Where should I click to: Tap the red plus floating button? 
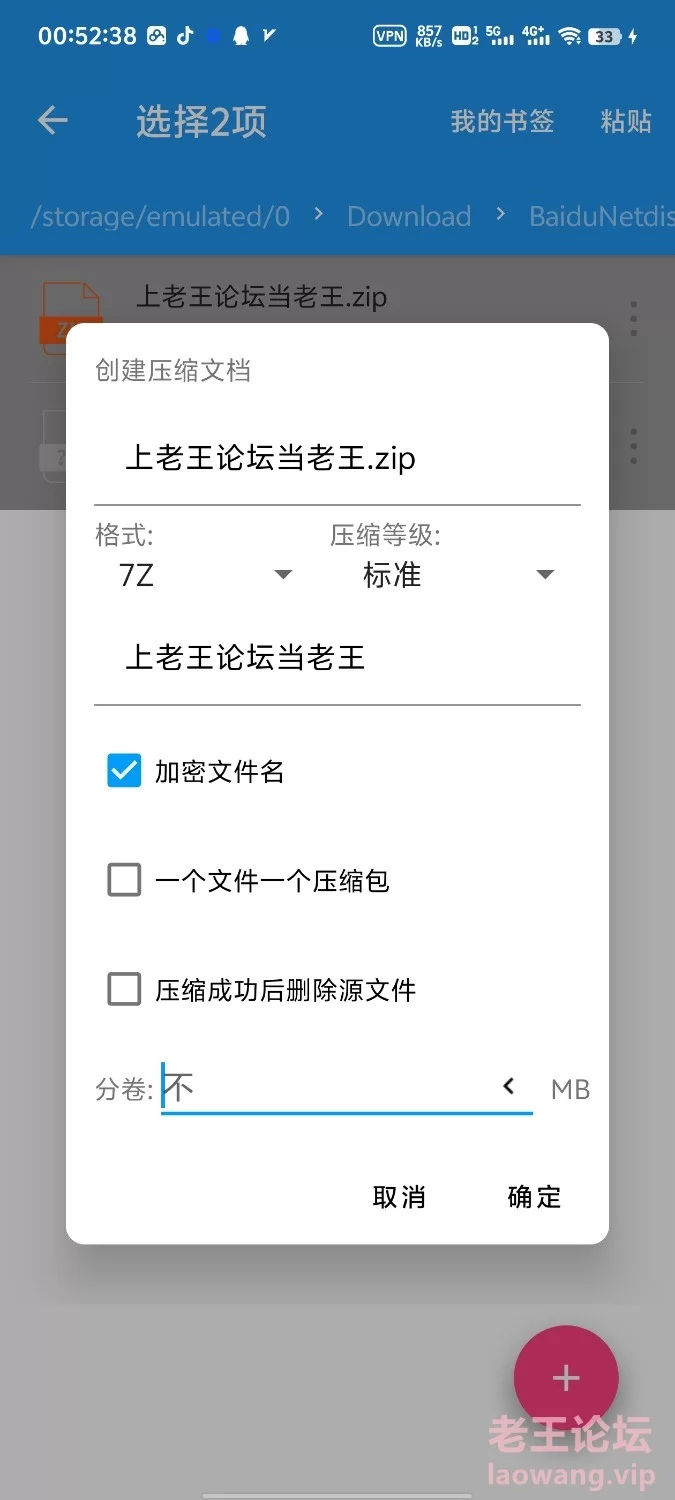566,1378
